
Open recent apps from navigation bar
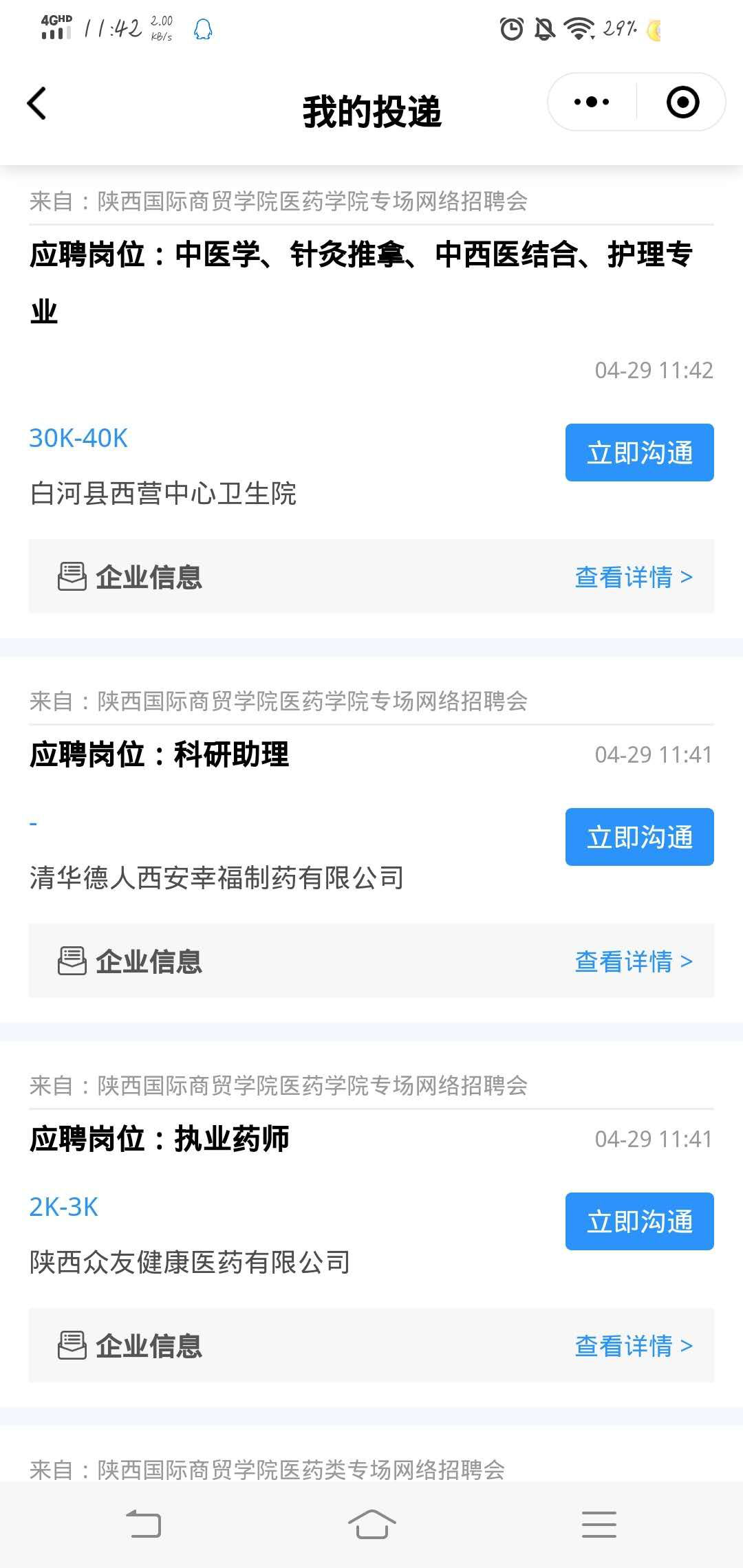(599, 1525)
